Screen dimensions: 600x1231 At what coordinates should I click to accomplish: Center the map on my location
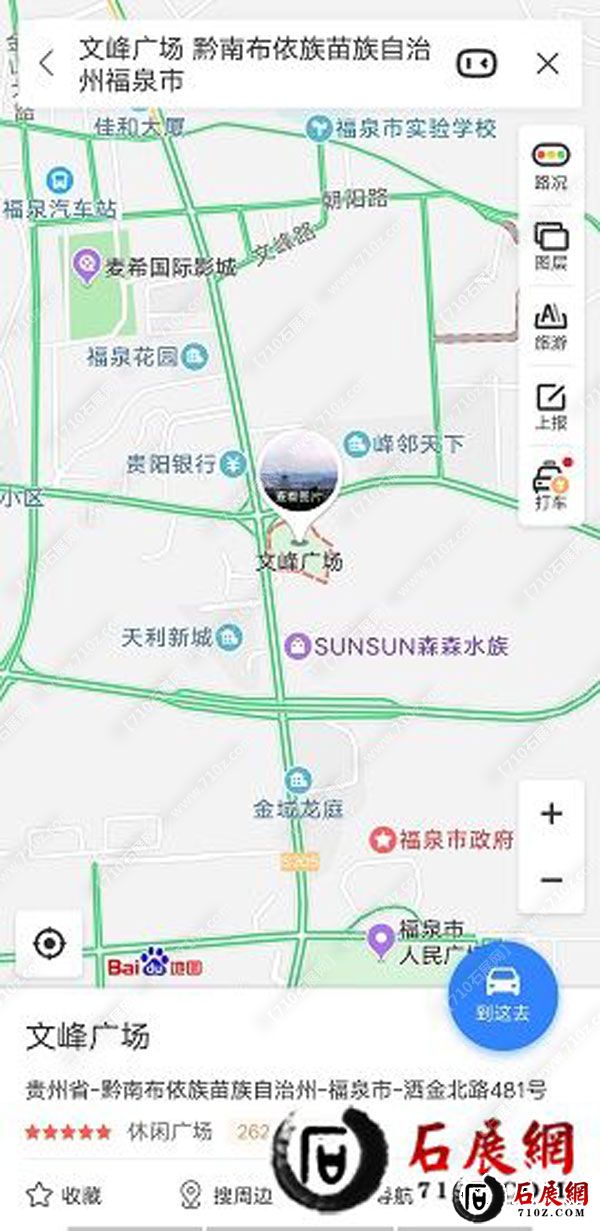click(49, 943)
